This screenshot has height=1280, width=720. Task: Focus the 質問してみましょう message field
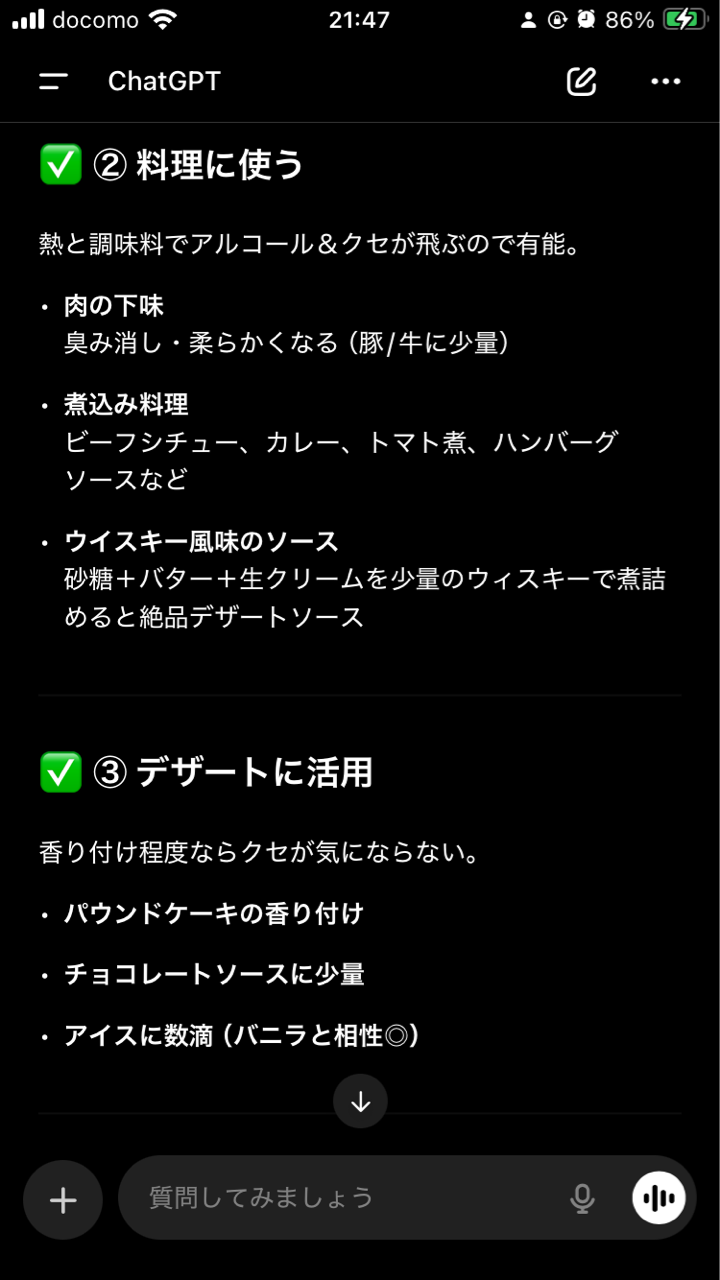coord(340,1198)
